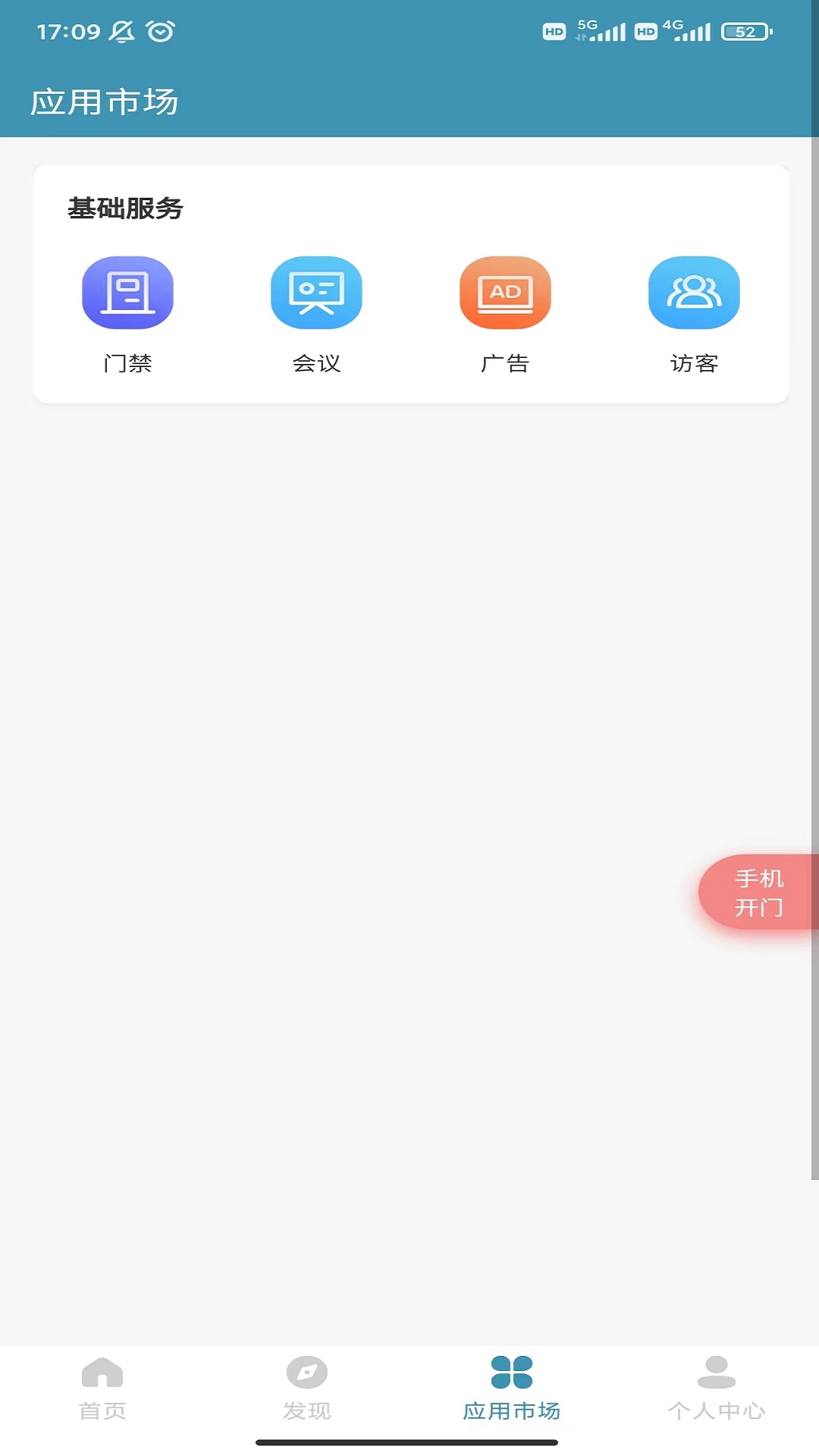The image size is (819, 1456).
Task: Select the 应用市场 tab
Action: coord(512,1388)
